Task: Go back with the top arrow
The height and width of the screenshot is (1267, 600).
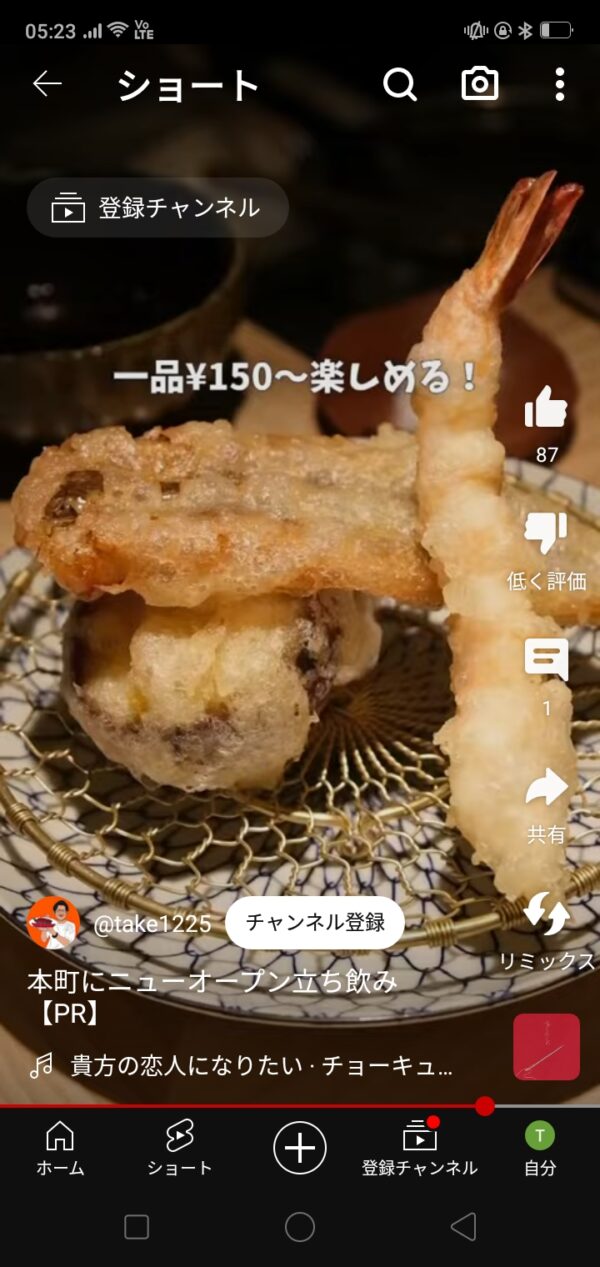Action: [47, 84]
